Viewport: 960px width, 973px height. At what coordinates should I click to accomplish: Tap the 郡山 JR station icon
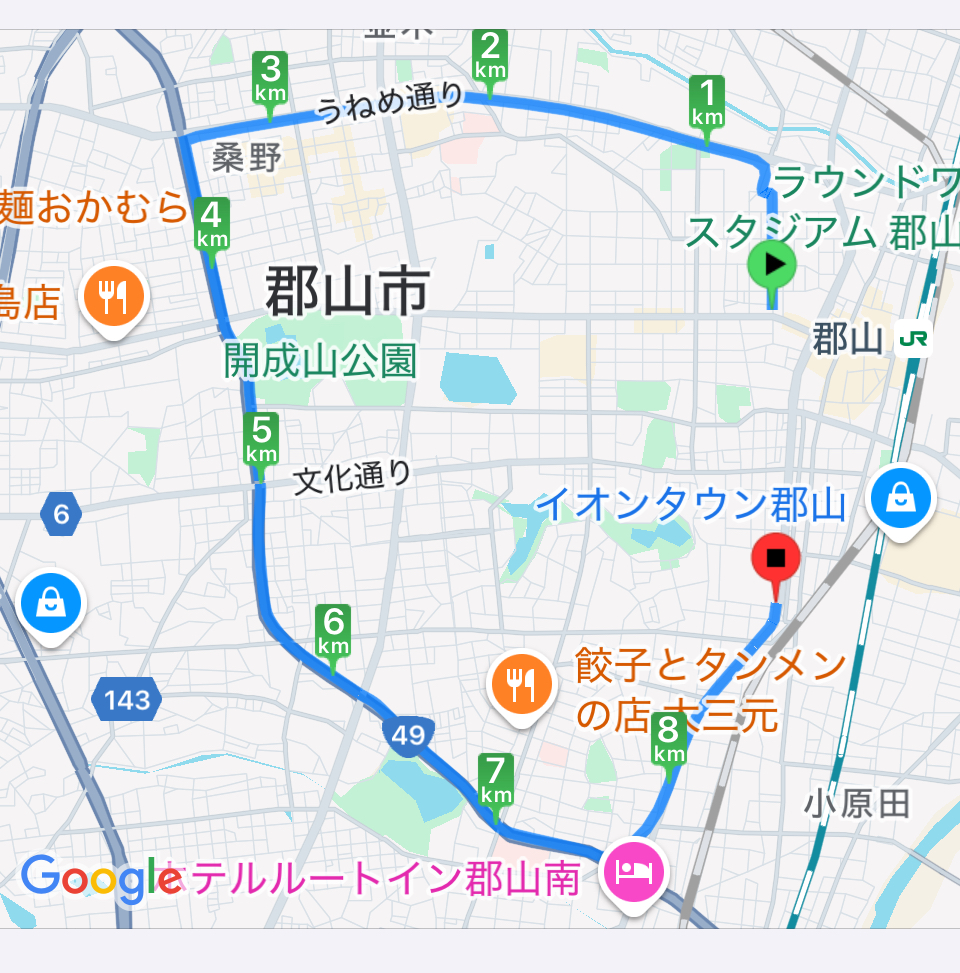(912, 340)
